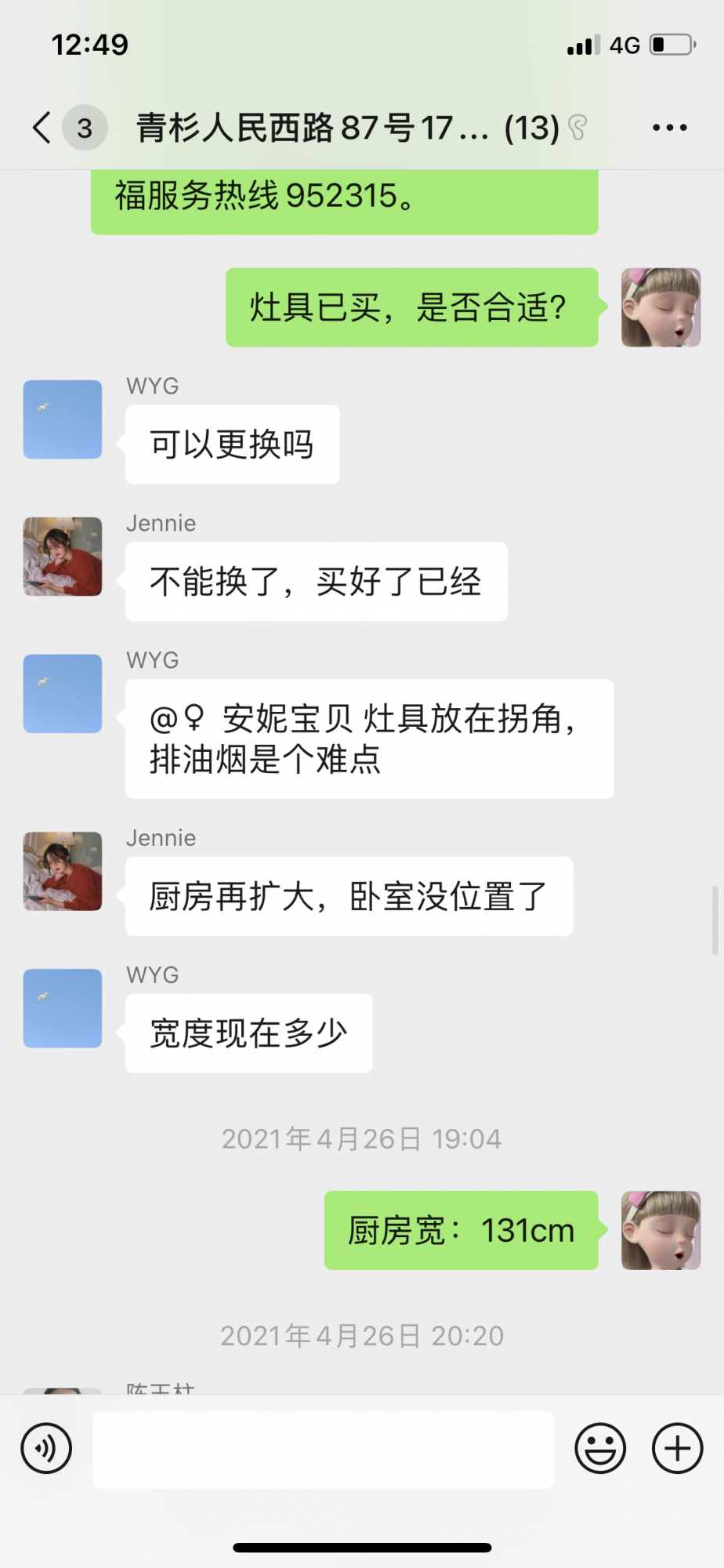Open the group chat overflow menu
The width and height of the screenshot is (724, 1568).
click(670, 128)
